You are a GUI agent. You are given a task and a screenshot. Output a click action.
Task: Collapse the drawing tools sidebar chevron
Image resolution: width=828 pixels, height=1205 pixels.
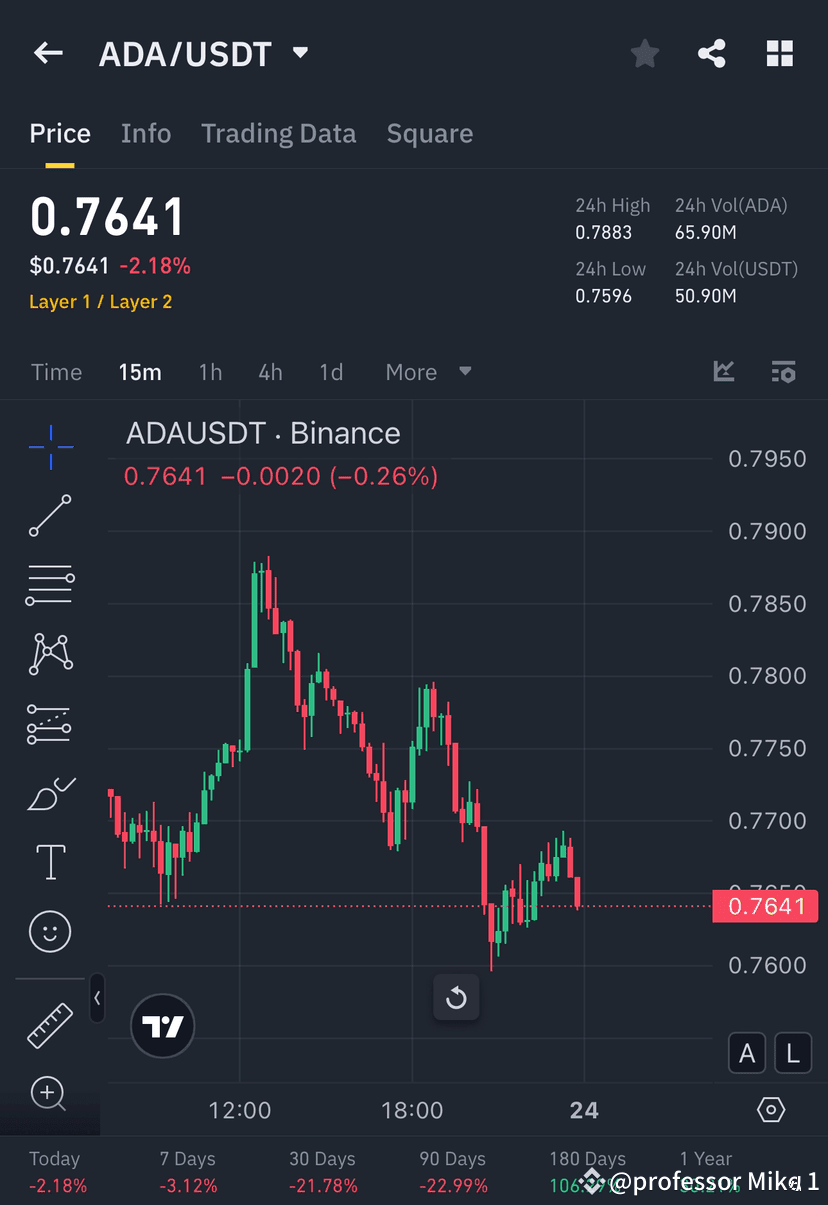[97, 997]
